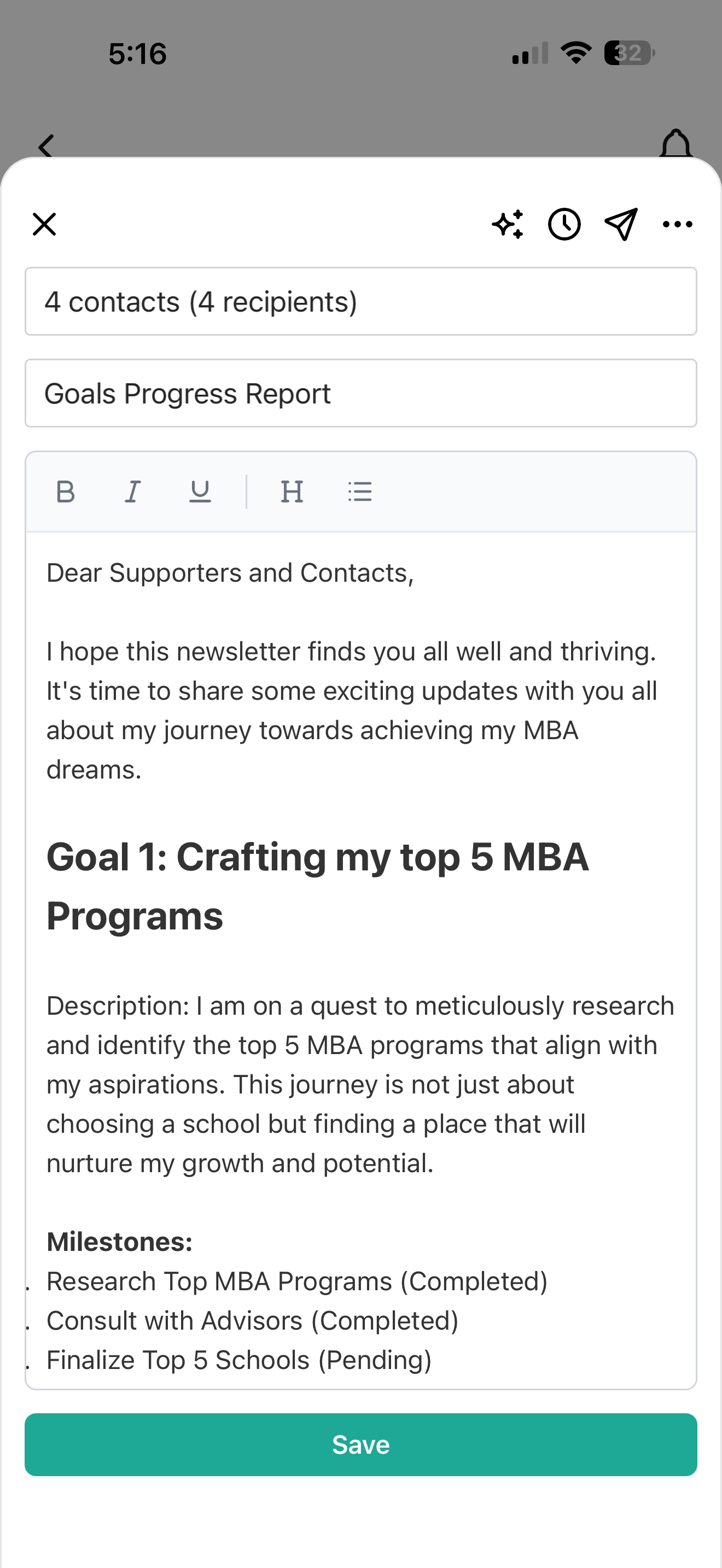Save the Goals Progress Report draft
This screenshot has height=1568, width=722.
[360, 1444]
